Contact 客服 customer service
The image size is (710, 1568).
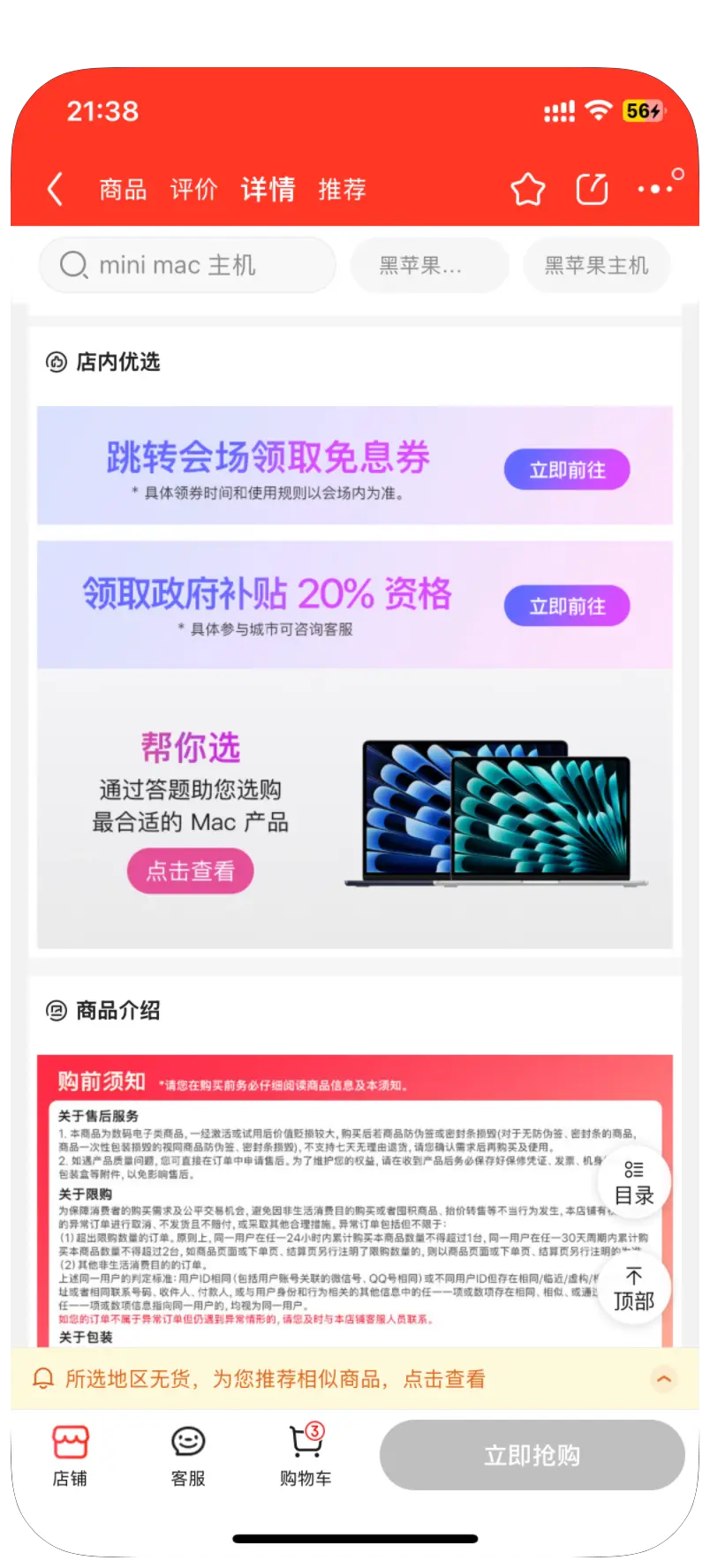point(187,1455)
